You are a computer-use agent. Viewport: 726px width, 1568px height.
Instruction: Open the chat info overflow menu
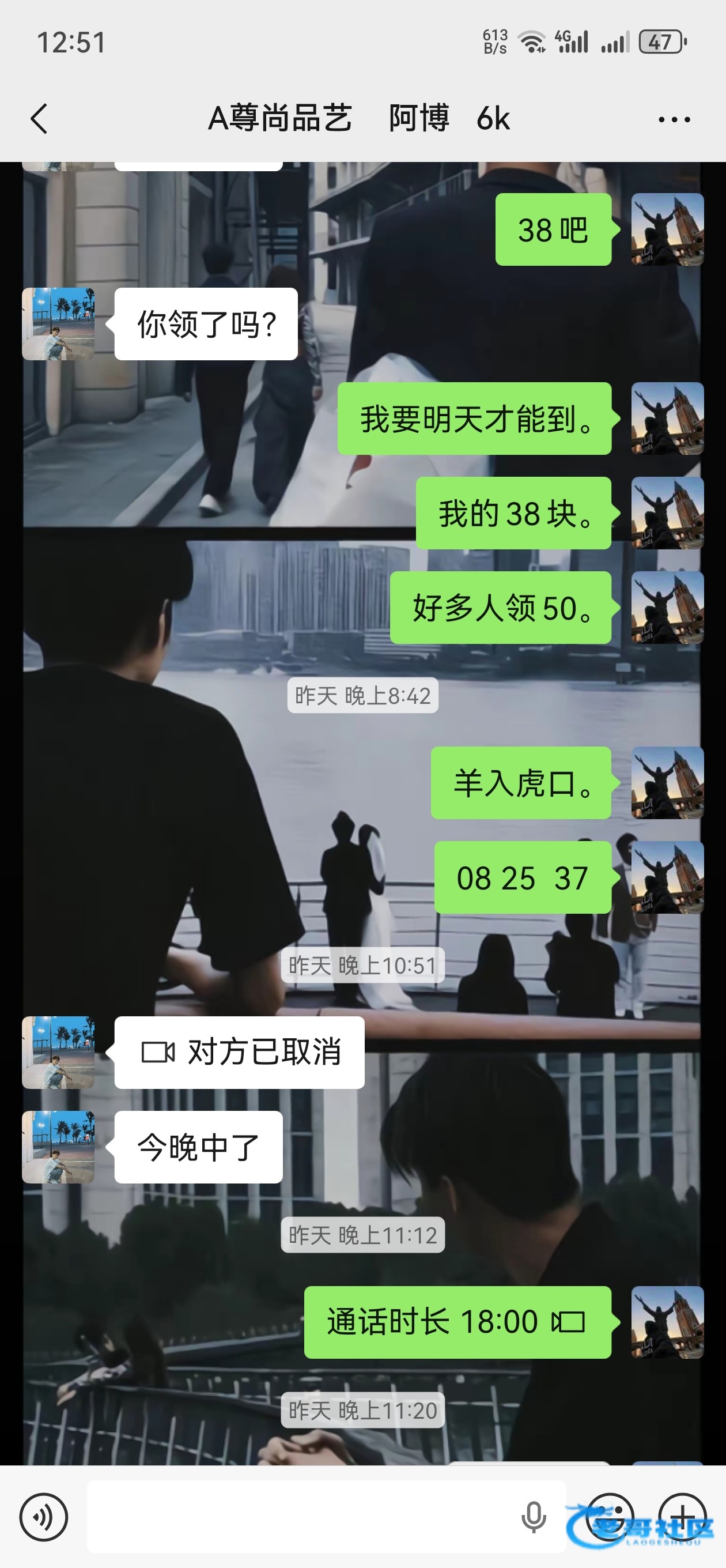674,120
